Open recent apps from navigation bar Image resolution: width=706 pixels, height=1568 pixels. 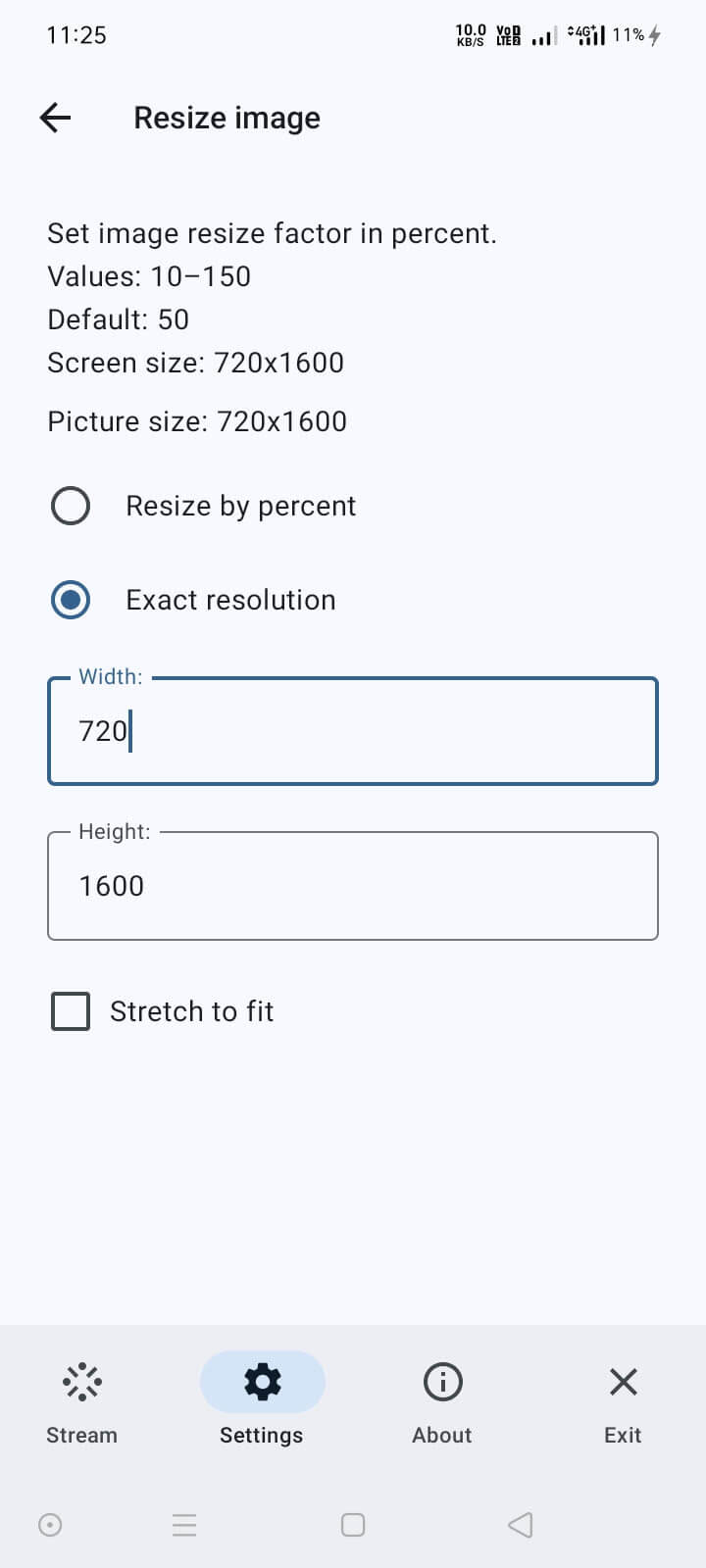coord(184,1525)
